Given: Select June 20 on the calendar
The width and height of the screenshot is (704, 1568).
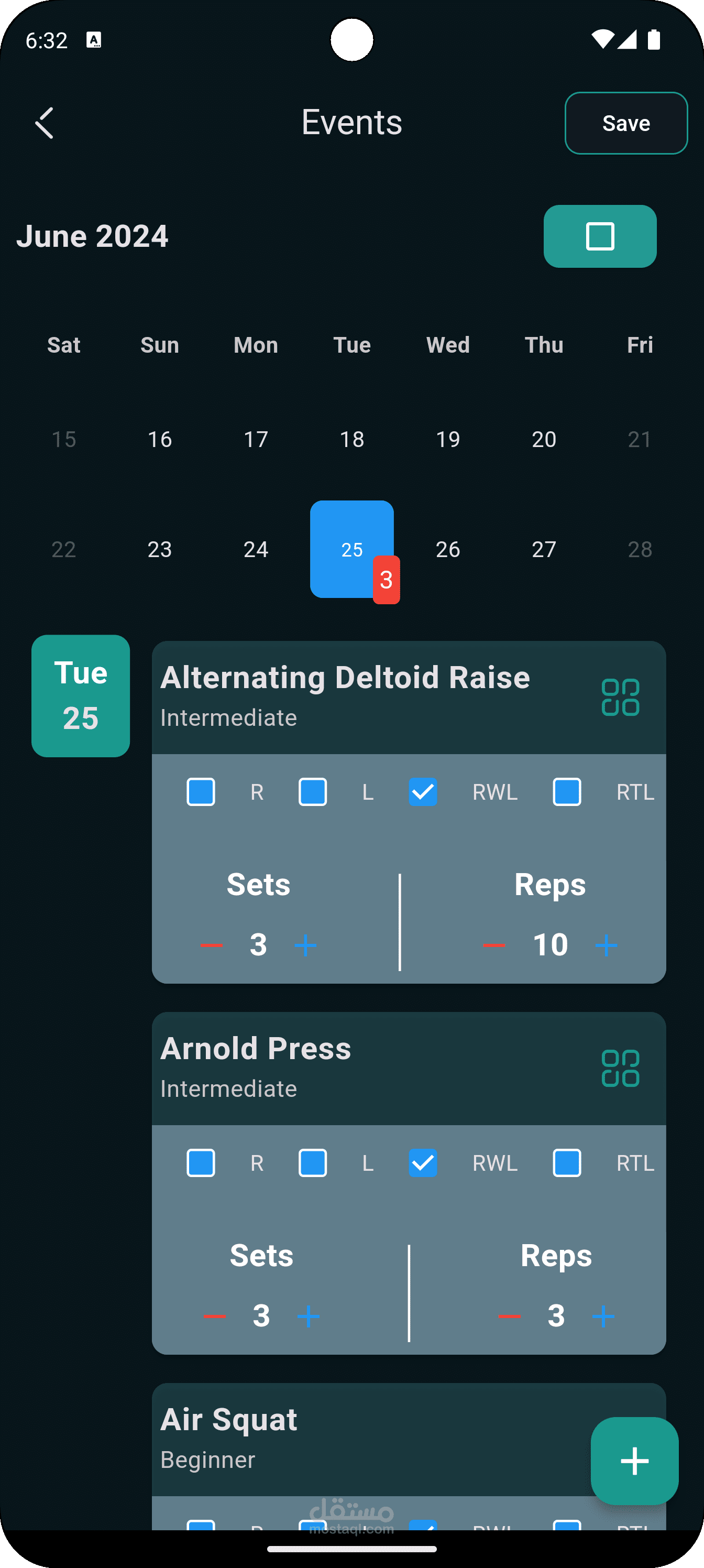Looking at the screenshot, I should click(x=544, y=439).
